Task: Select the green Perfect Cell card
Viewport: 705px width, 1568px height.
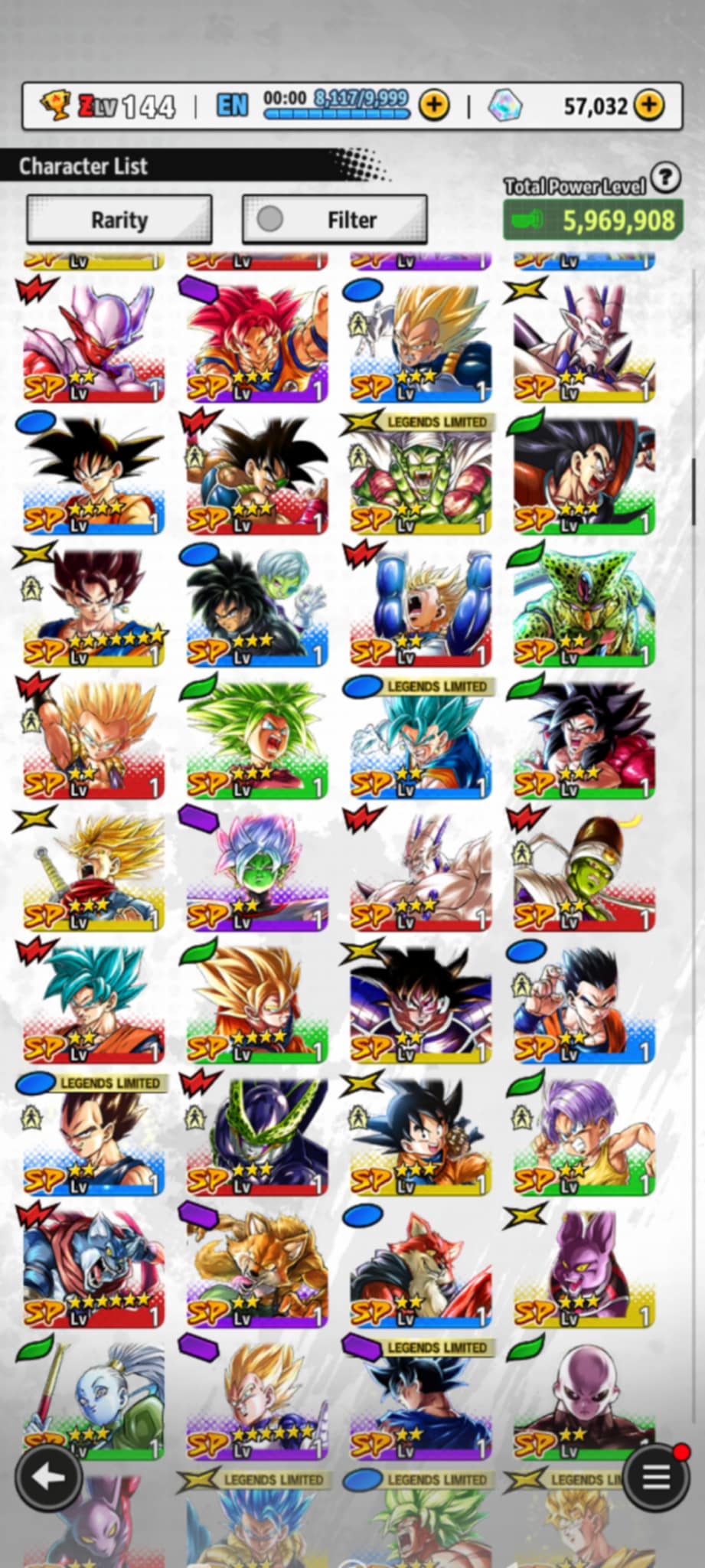Action: [x=583, y=605]
